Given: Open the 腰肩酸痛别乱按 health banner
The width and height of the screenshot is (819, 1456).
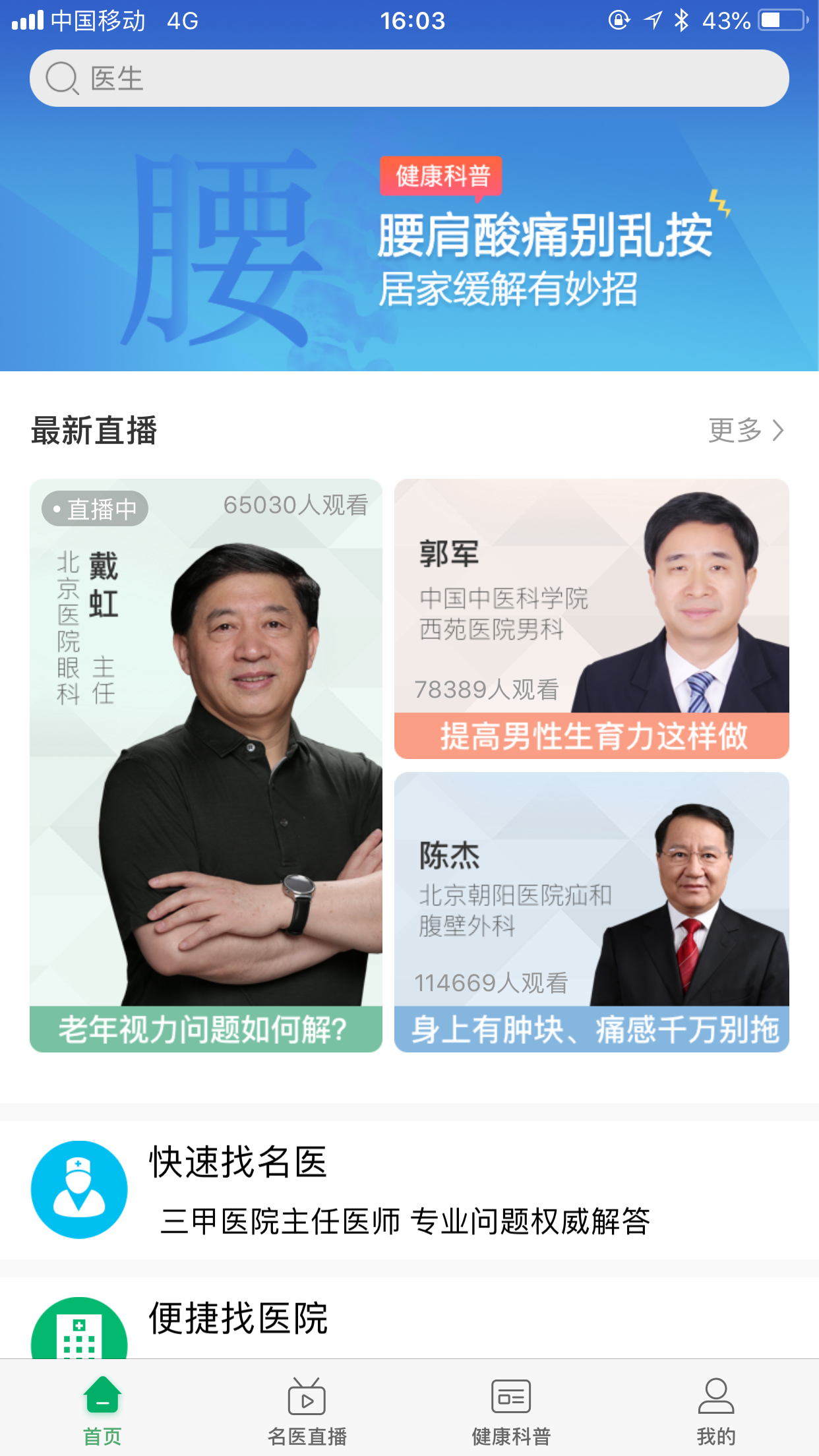Looking at the screenshot, I should (x=409, y=251).
